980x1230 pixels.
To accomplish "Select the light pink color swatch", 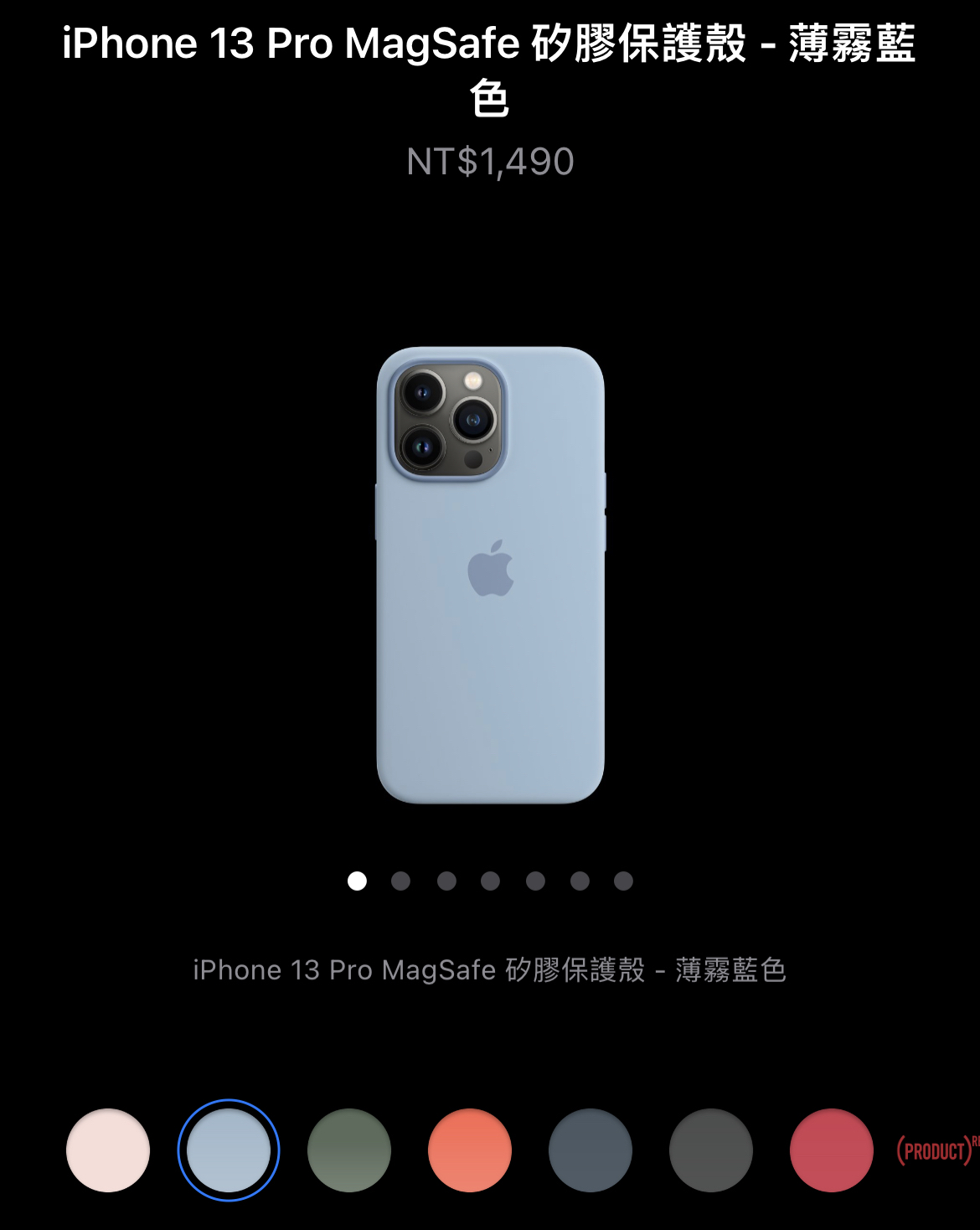I will point(108,1150).
